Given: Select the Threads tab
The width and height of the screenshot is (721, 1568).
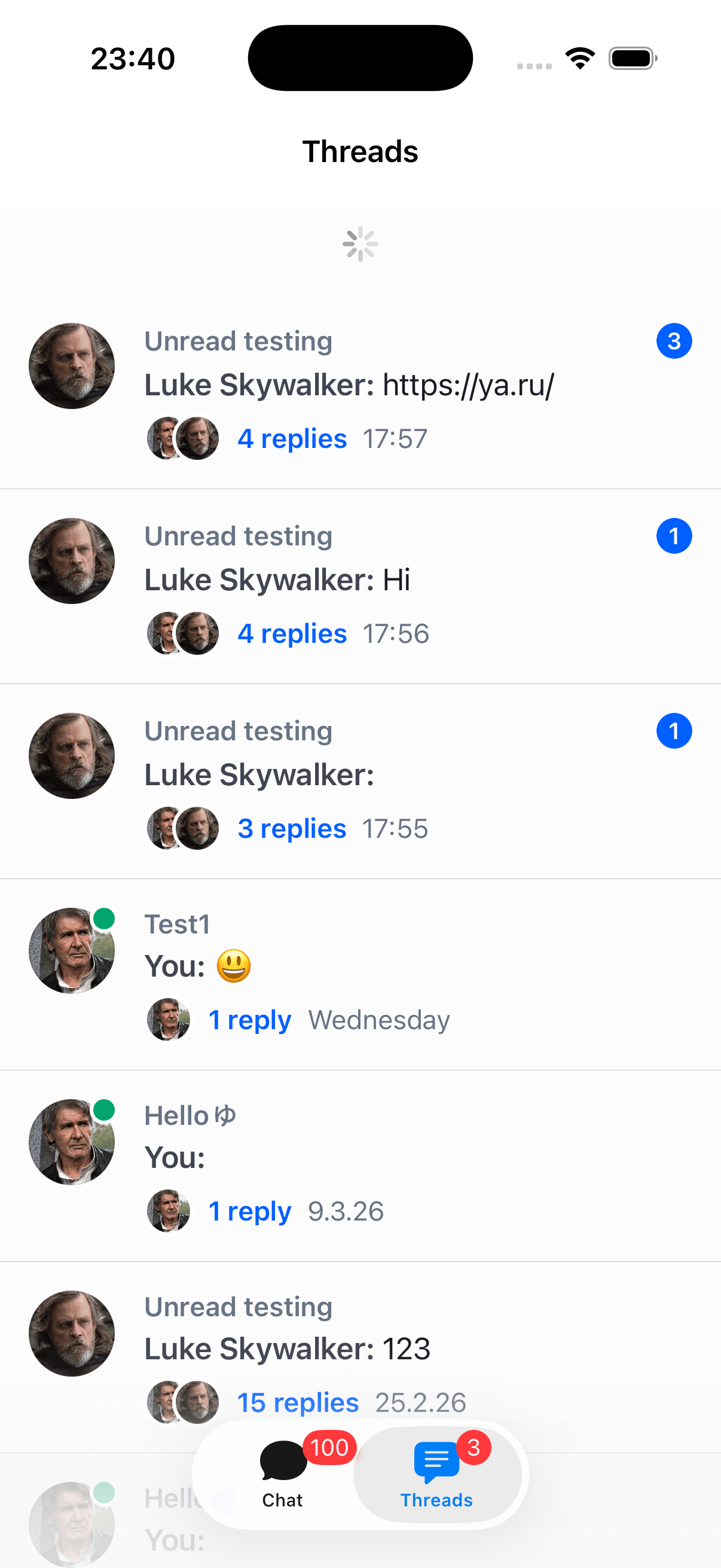Looking at the screenshot, I should [436, 1474].
